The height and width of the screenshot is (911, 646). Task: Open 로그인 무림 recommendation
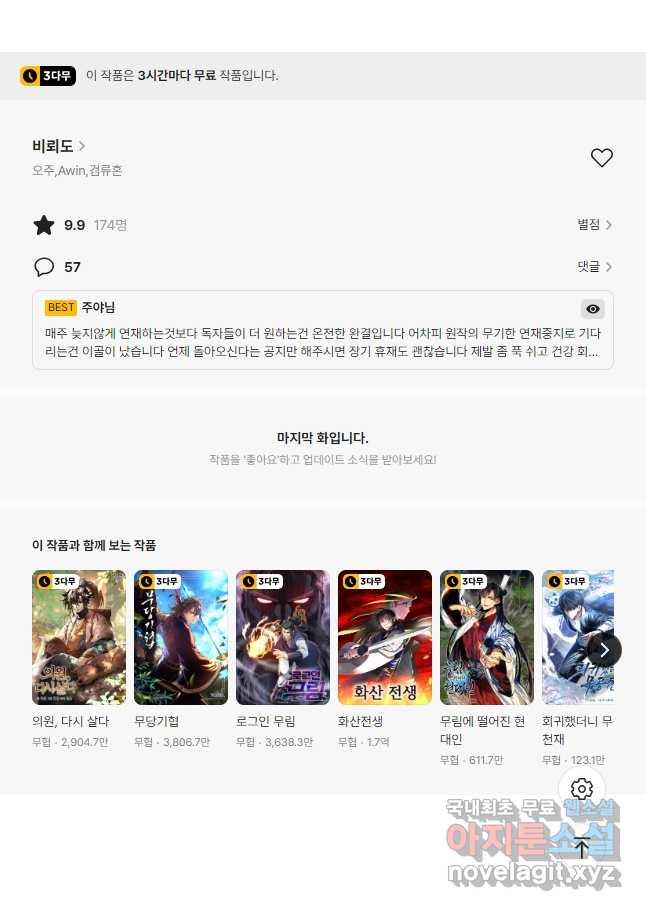click(x=283, y=638)
